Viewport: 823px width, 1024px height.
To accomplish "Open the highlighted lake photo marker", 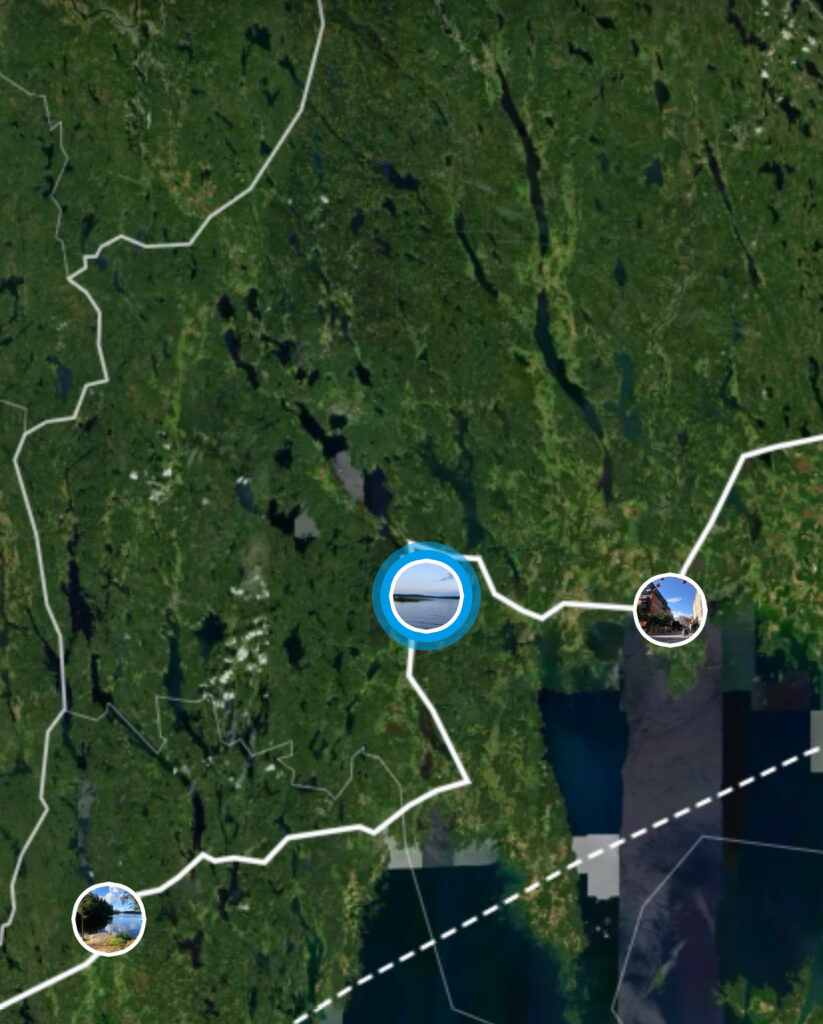I will [x=426, y=597].
